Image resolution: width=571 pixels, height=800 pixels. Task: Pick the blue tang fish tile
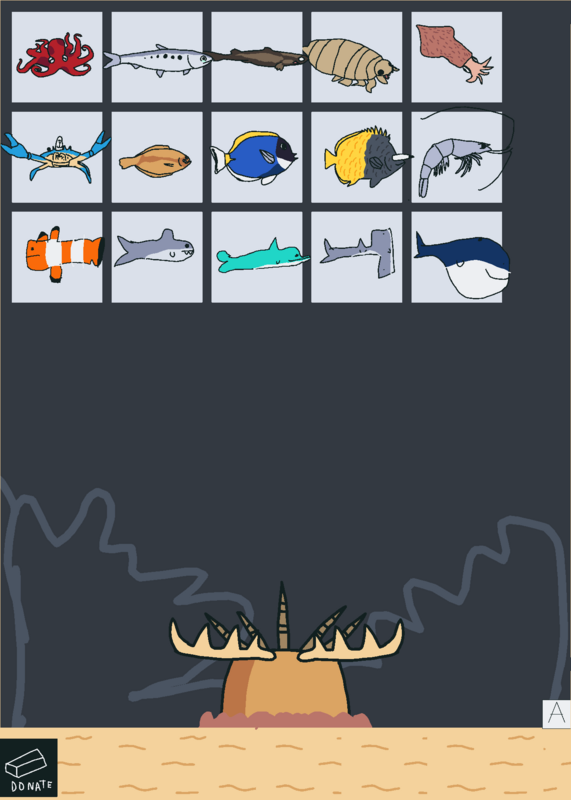(257, 157)
